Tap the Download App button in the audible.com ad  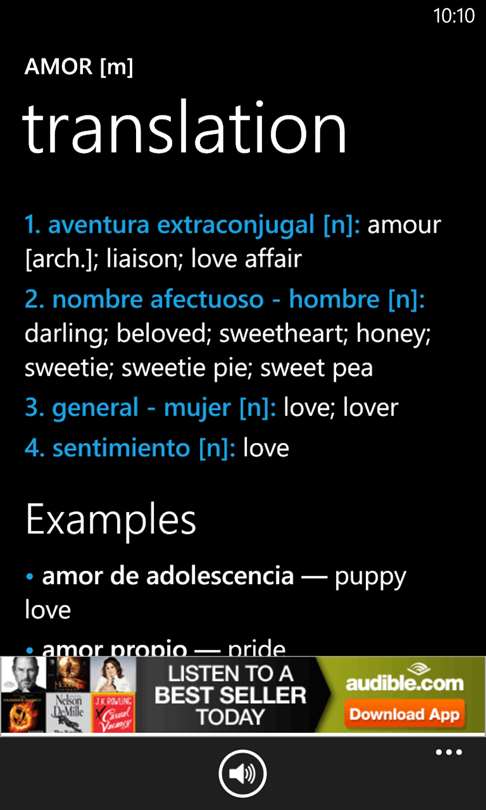[x=404, y=714]
